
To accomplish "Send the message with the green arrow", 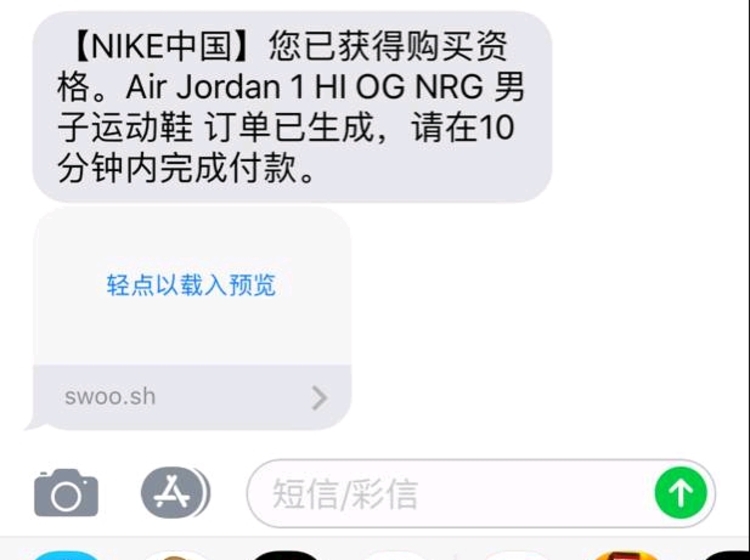I will [x=681, y=492].
